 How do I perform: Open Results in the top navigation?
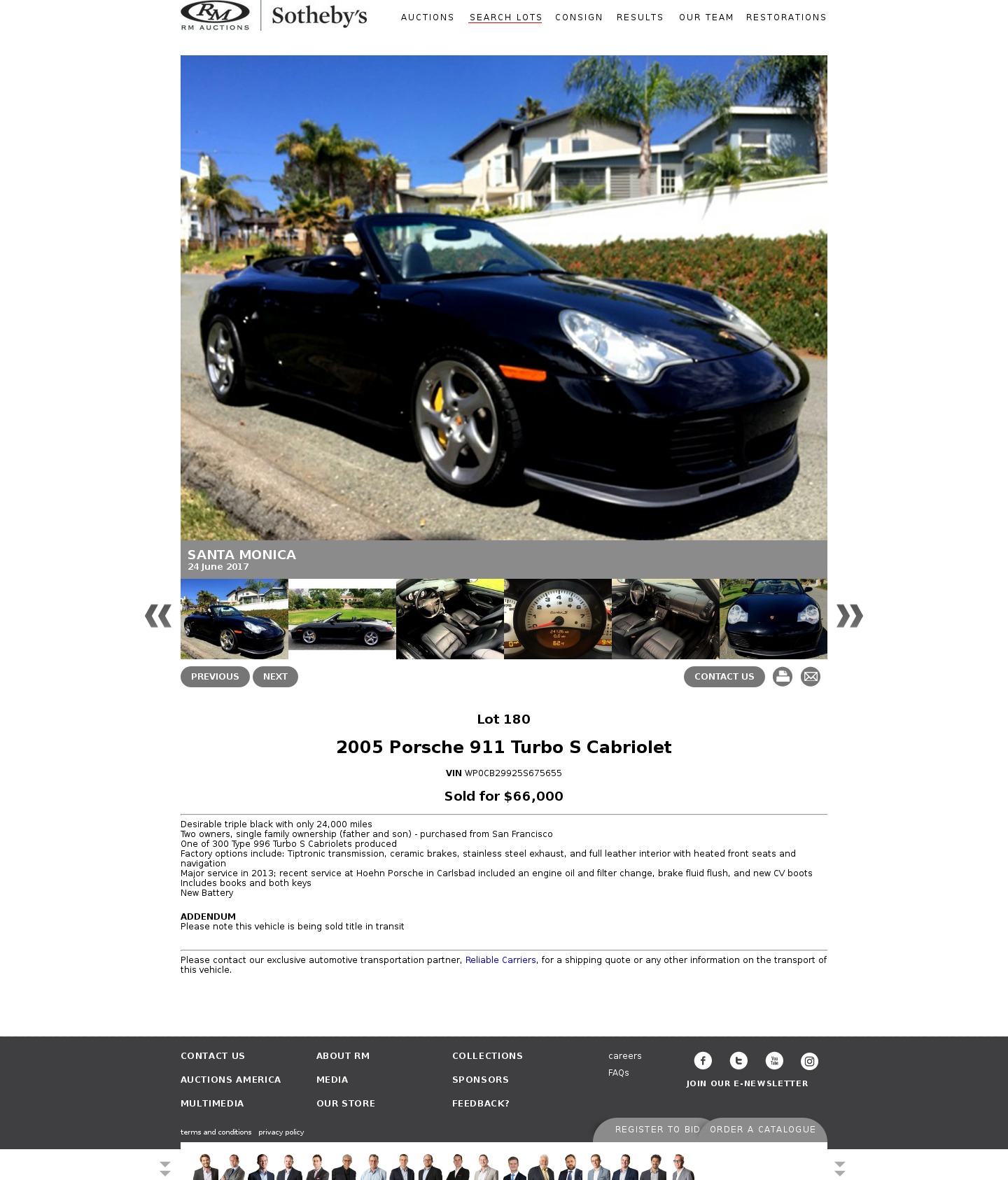(x=639, y=17)
